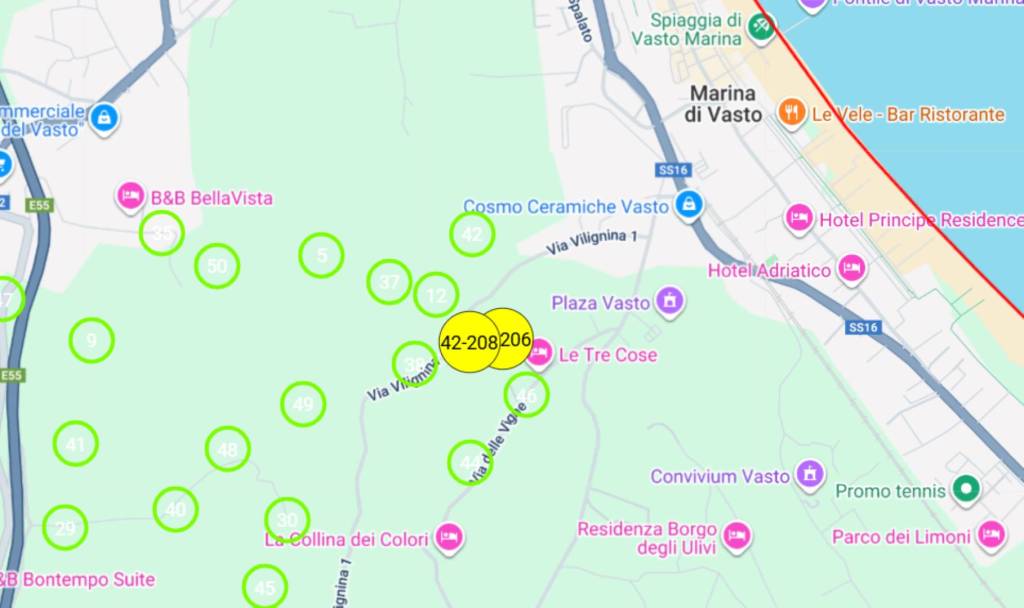Select green marker numbered 41
1024x608 pixels.
point(76,444)
